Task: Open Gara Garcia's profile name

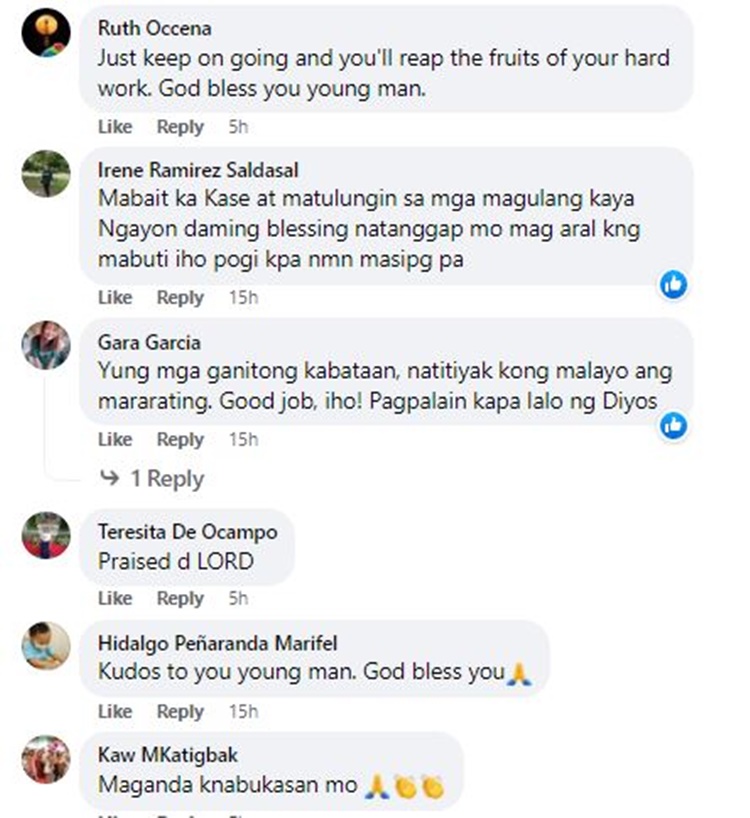Action: tap(149, 342)
